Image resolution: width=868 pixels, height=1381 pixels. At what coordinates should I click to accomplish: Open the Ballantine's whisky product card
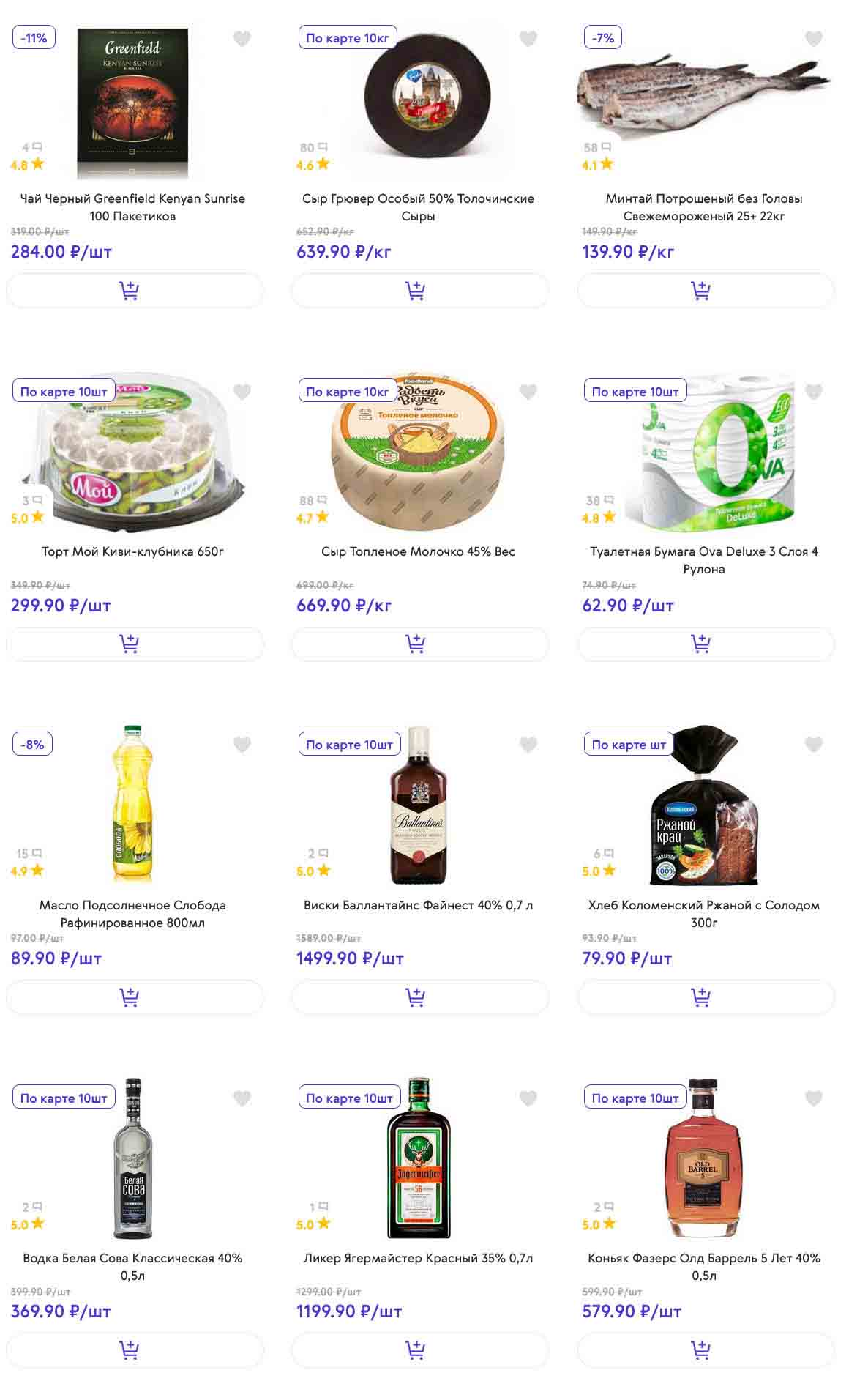tap(418, 905)
